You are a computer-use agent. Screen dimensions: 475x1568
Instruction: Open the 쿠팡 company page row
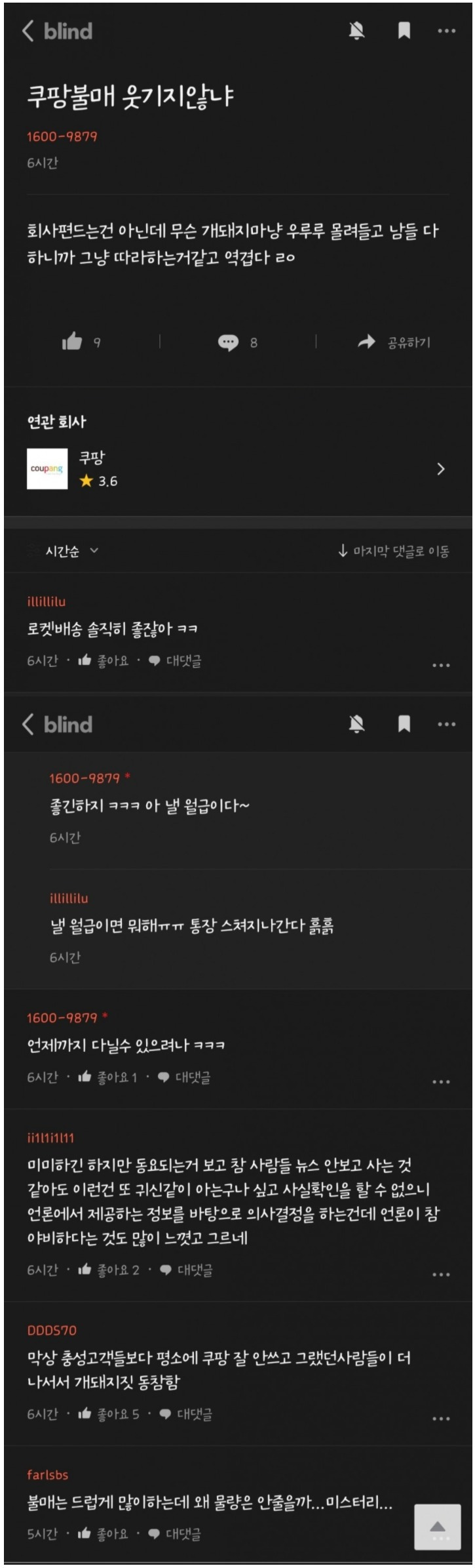click(x=237, y=469)
